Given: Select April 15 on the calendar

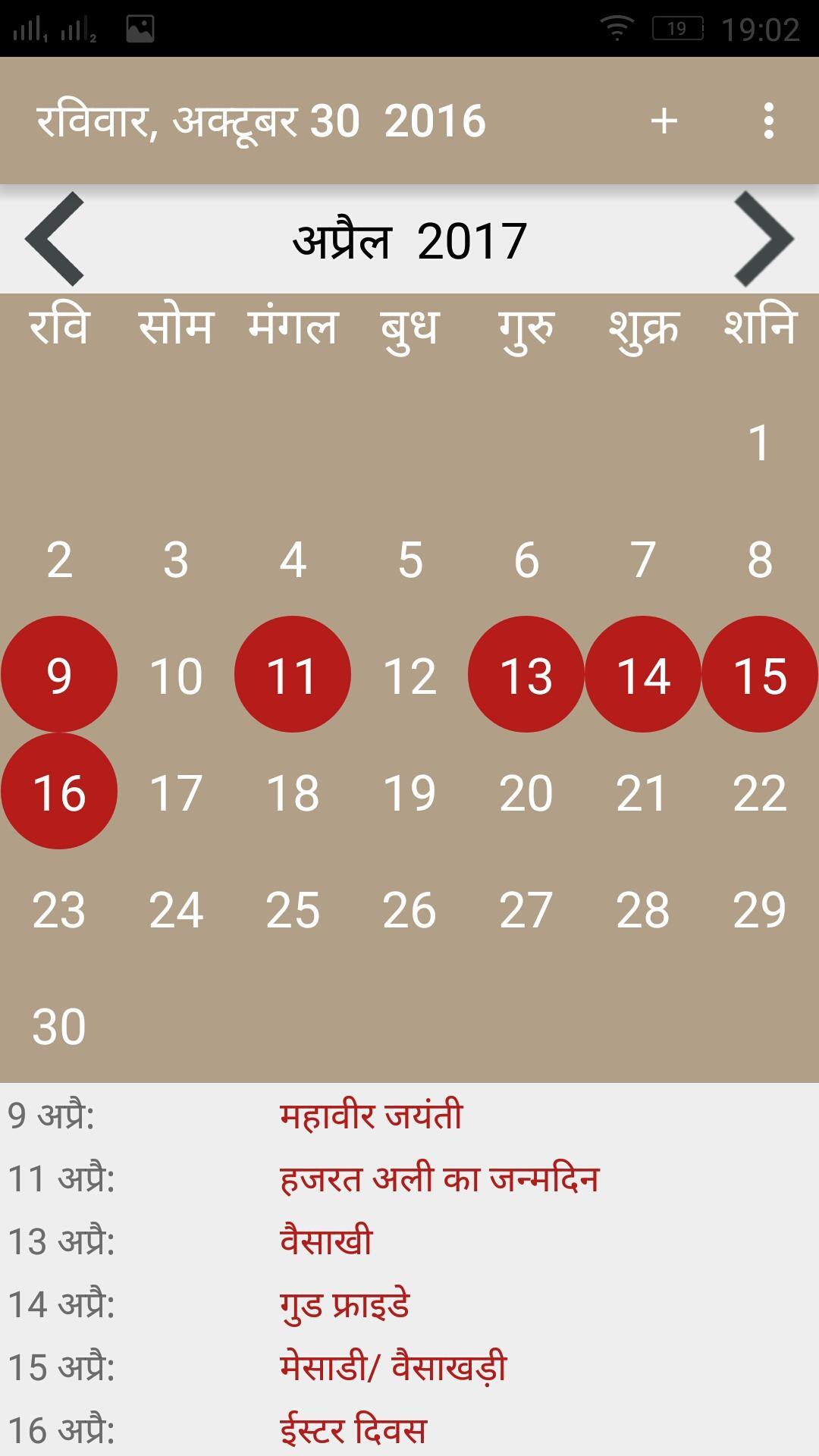Looking at the screenshot, I should click(x=760, y=674).
